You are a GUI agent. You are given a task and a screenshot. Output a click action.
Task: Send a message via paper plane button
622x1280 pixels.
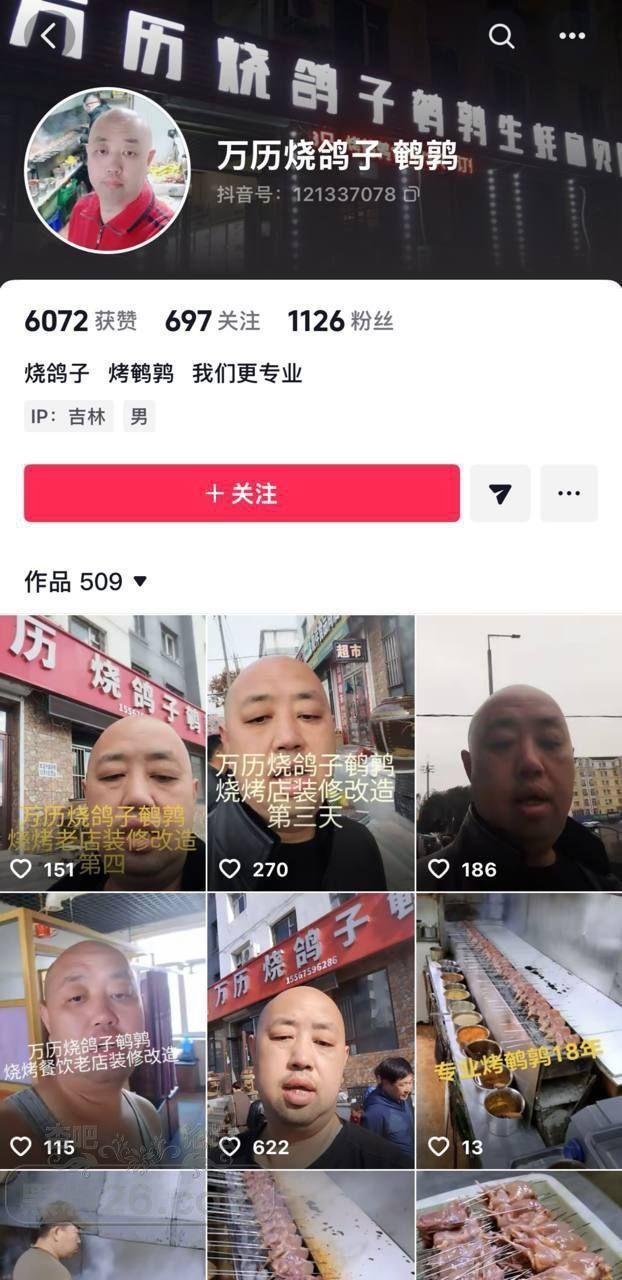click(500, 493)
